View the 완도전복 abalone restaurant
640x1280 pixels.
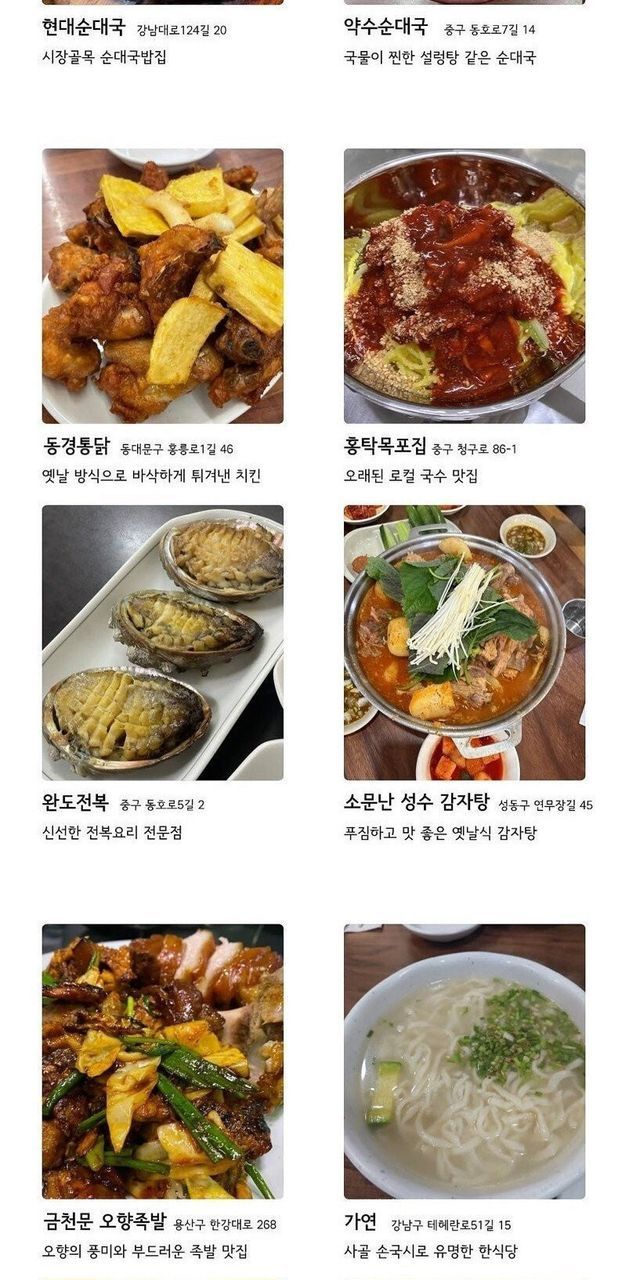[162, 642]
